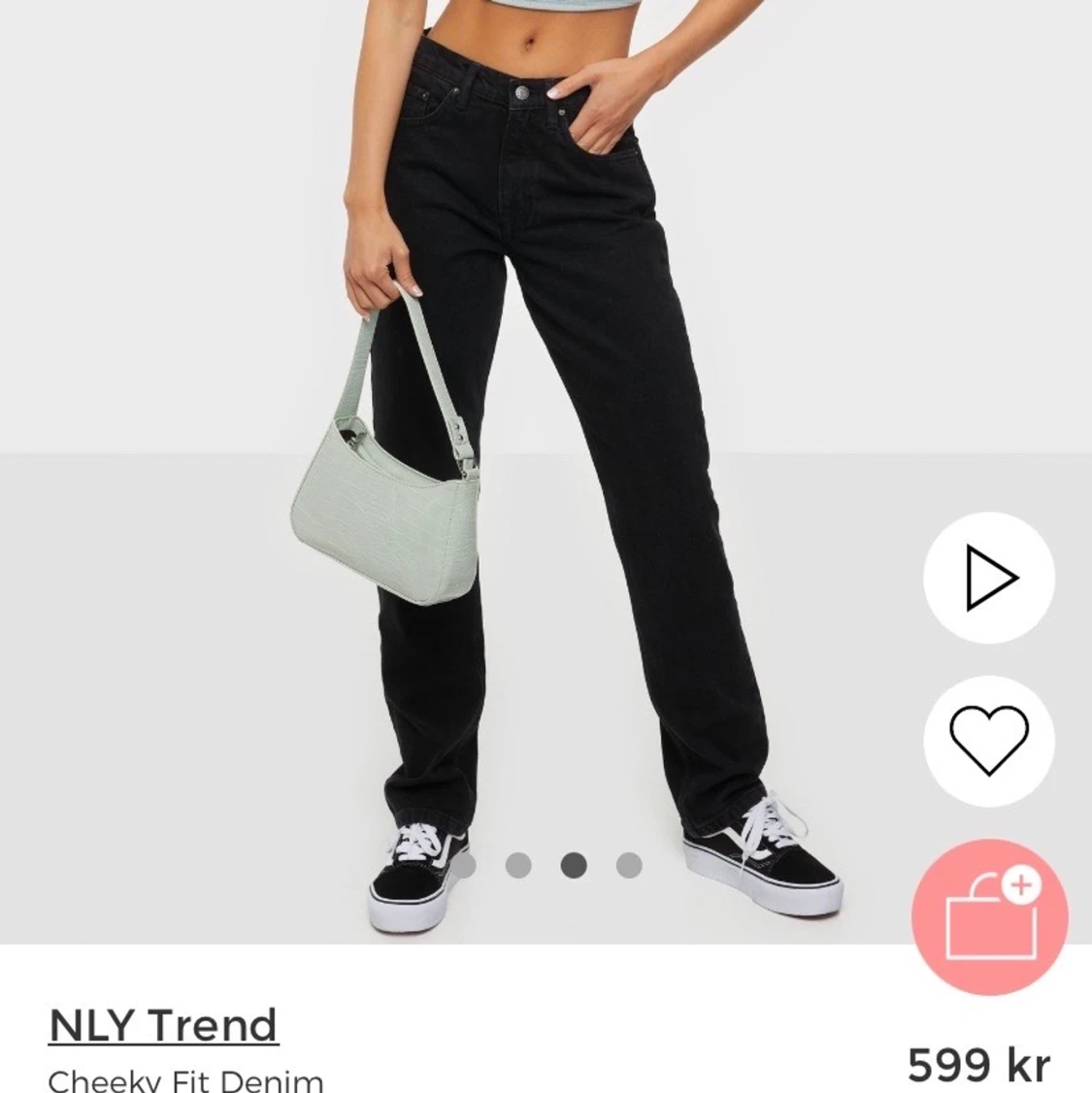Click the underlined NLY Trend heading

[163, 1023]
